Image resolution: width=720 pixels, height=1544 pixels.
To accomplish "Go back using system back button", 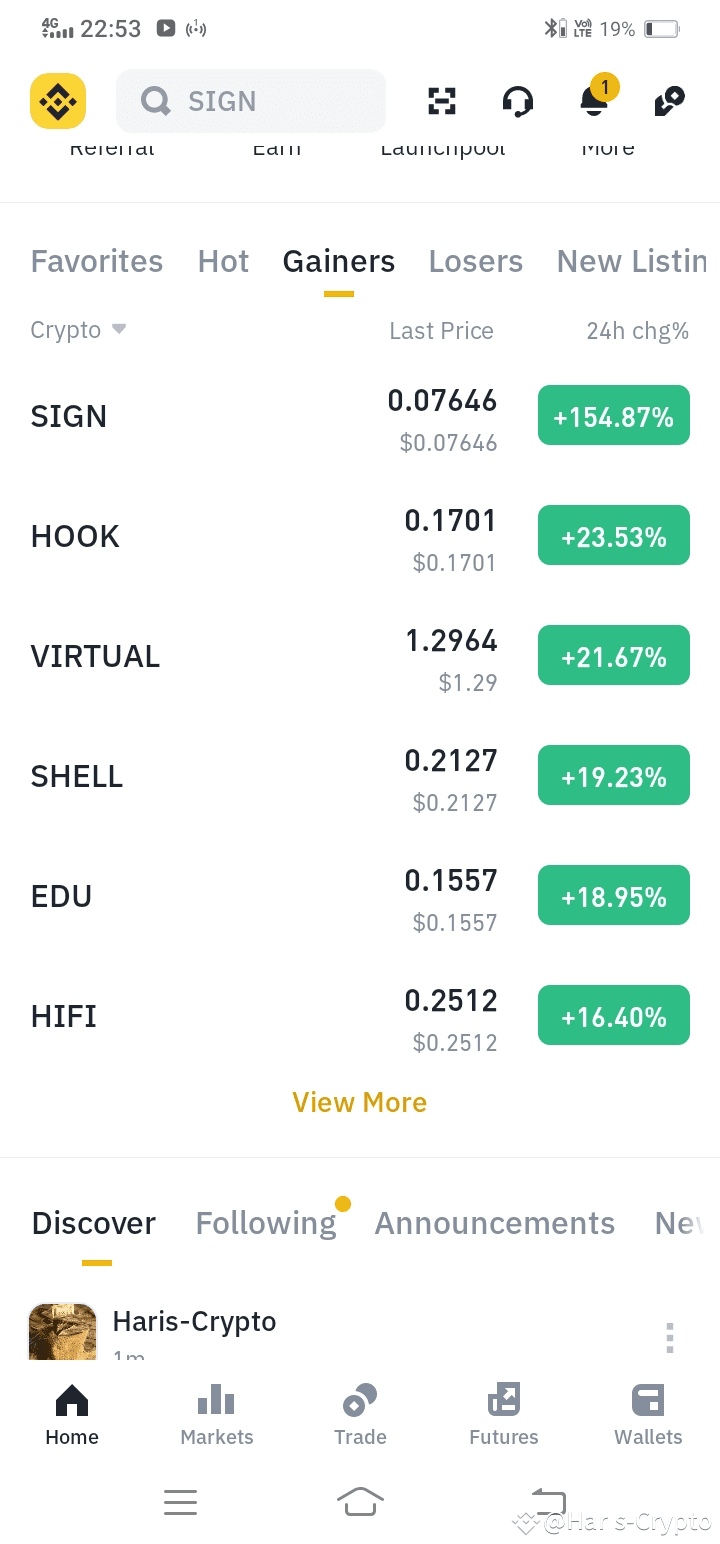I will (x=547, y=1501).
